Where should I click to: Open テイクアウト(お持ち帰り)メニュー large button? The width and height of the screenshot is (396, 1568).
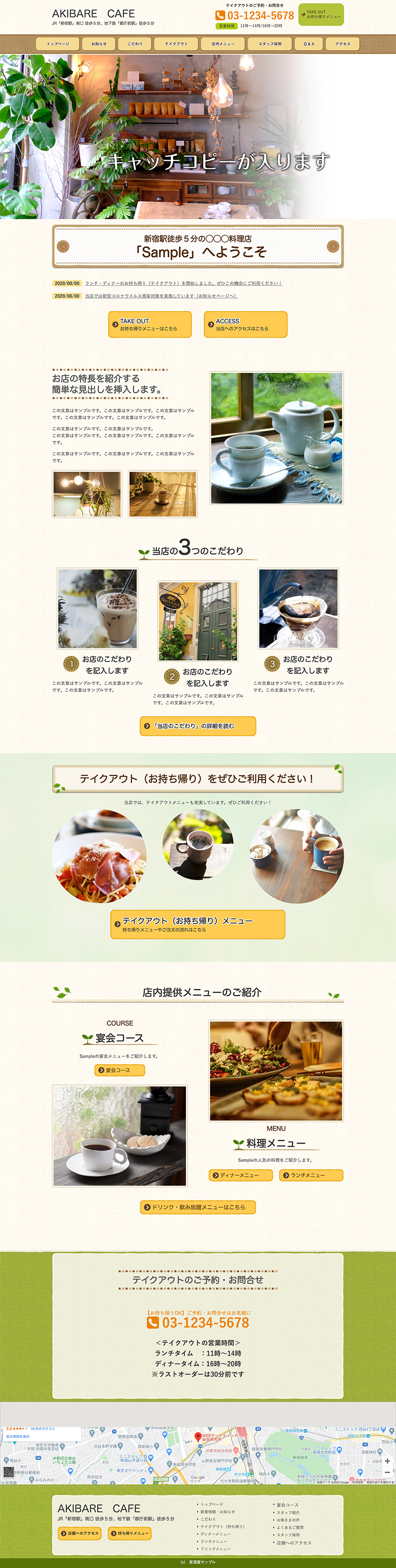pyautogui.click(x=198, y=924)
